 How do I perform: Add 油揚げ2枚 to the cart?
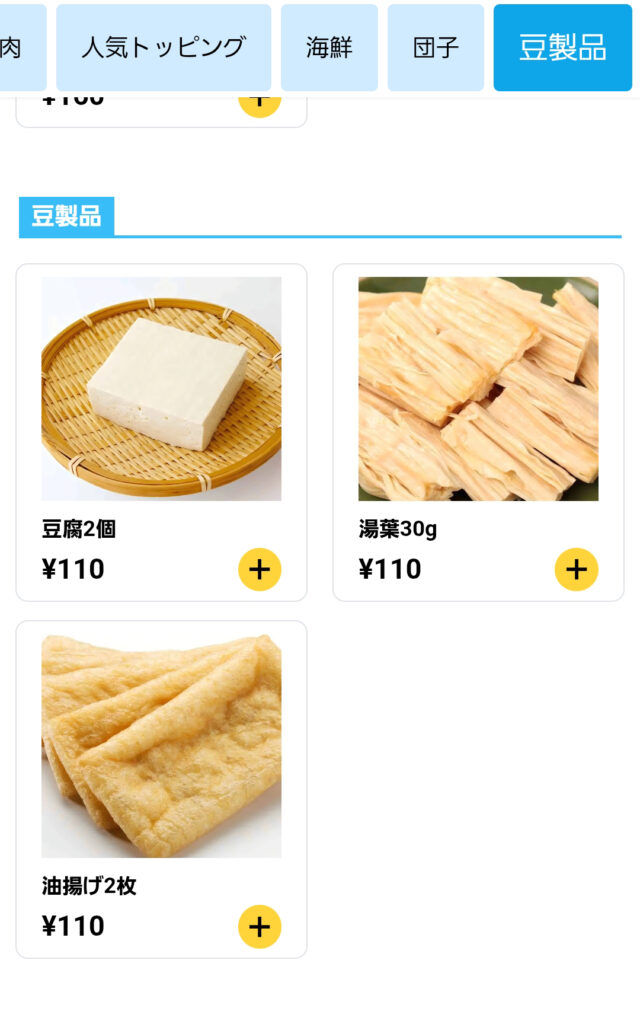pyautogui.click(x=259, y=927)
